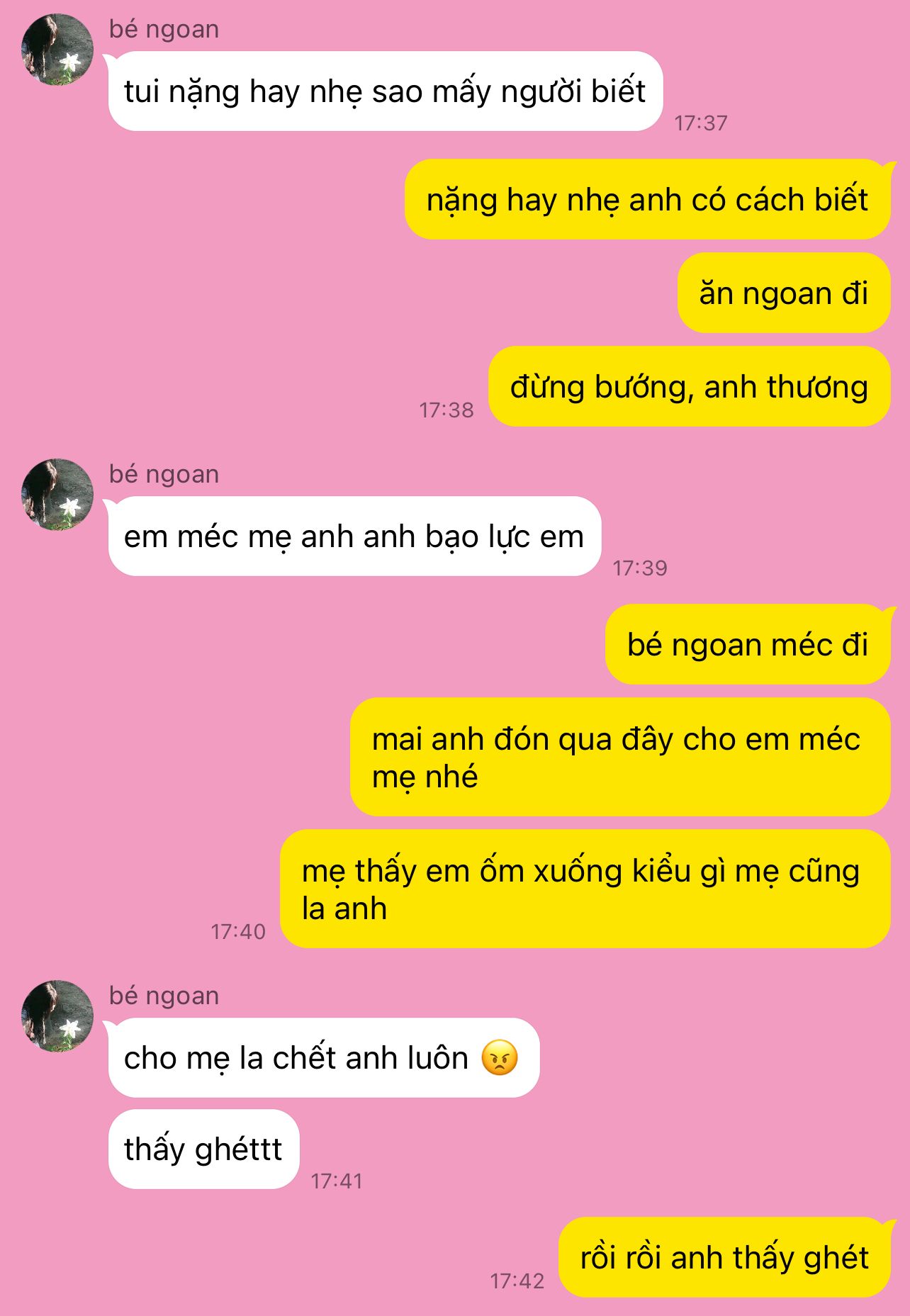Screen dimensions: 910x1316
Task: View bé ngoan's profile from the 'cho mẹ la' message
Action: tap(57, 1016)
